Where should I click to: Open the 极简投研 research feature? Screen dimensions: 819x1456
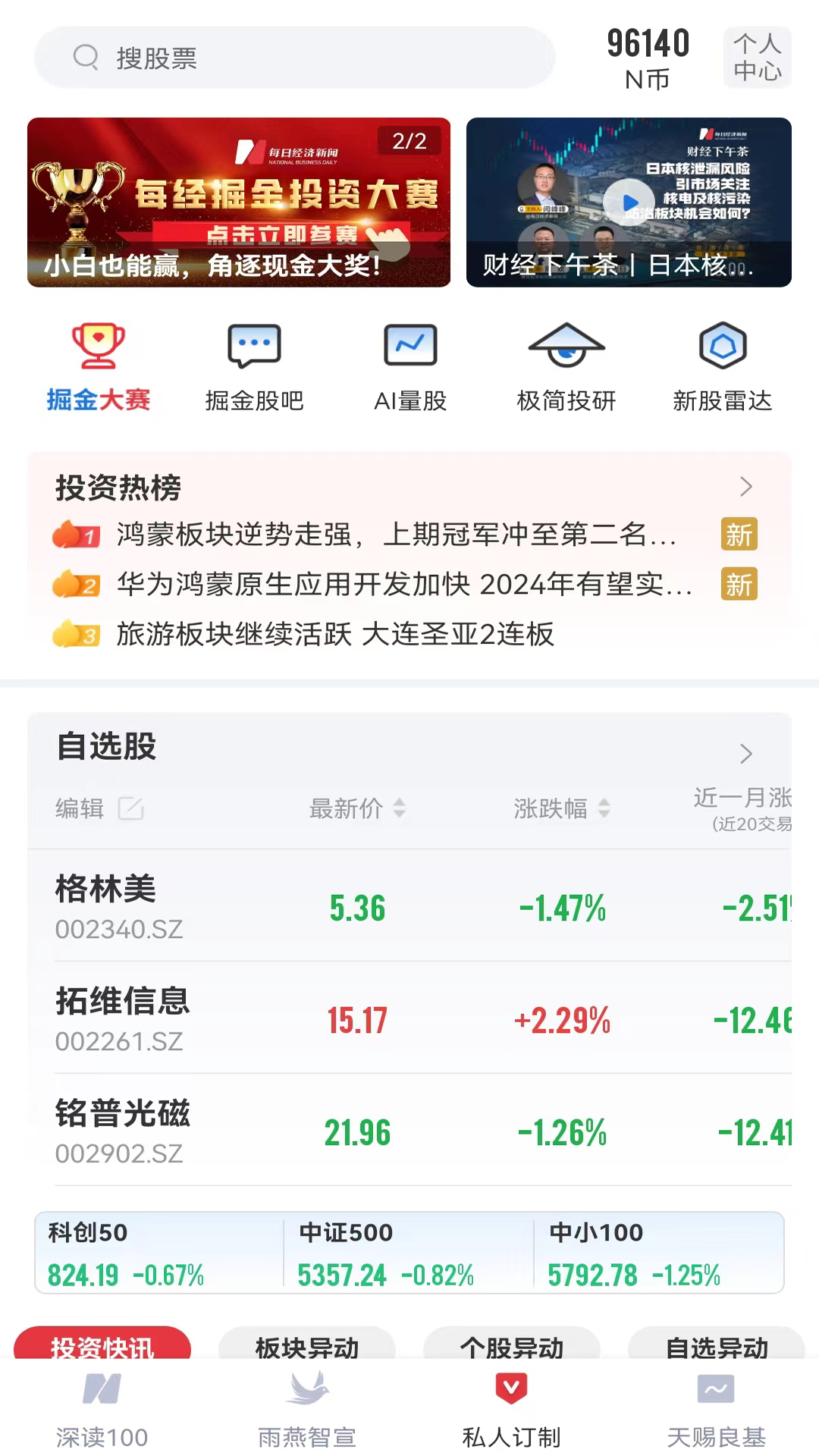[x=566, y=364]
